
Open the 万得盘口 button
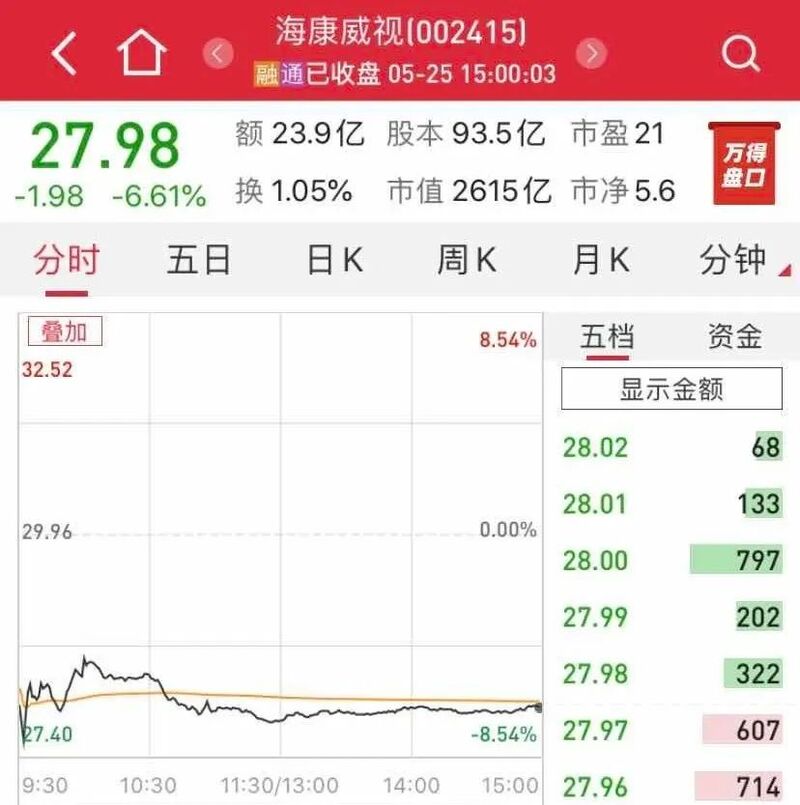coord(744,163)
